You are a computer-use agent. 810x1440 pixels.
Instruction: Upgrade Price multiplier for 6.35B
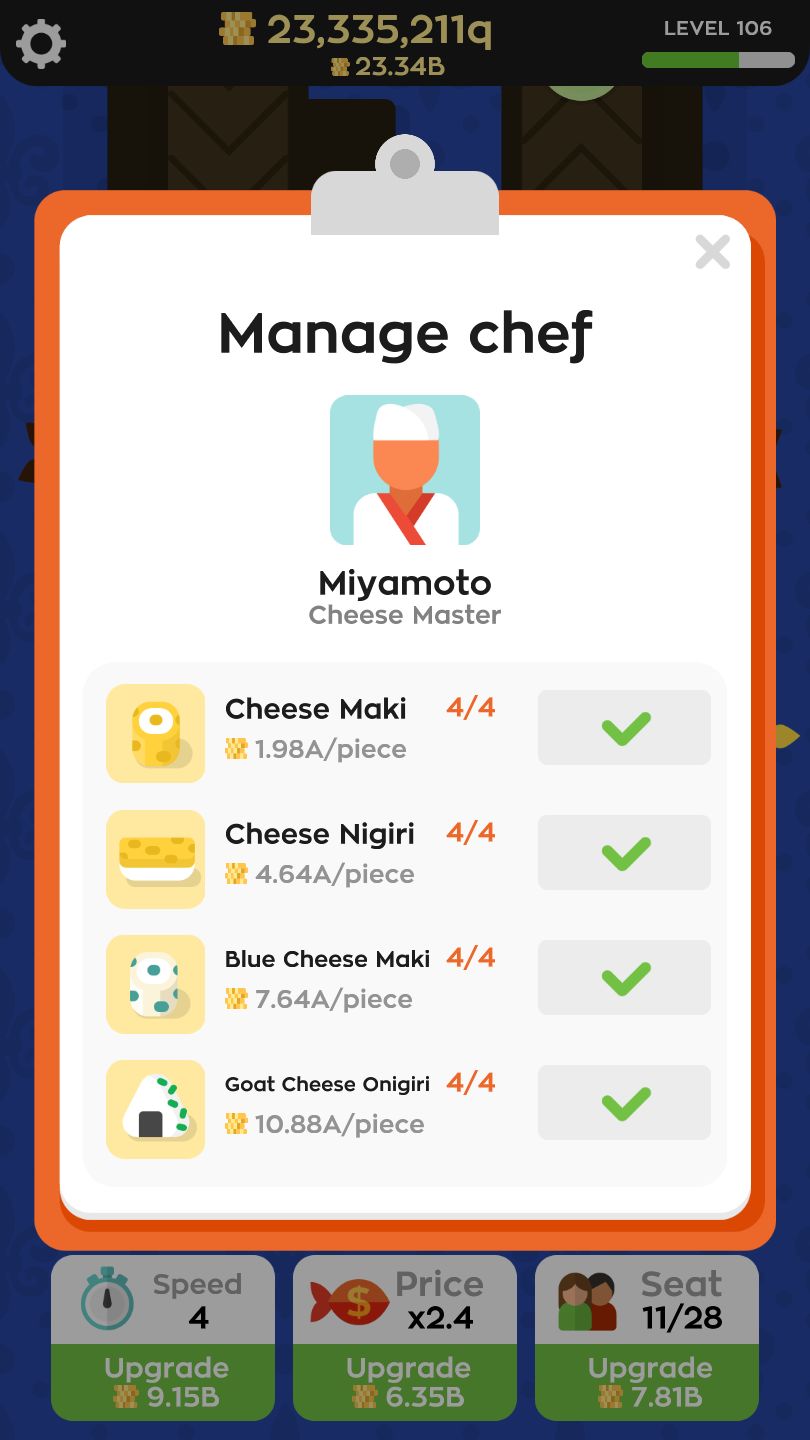[x=405, y=1381]
